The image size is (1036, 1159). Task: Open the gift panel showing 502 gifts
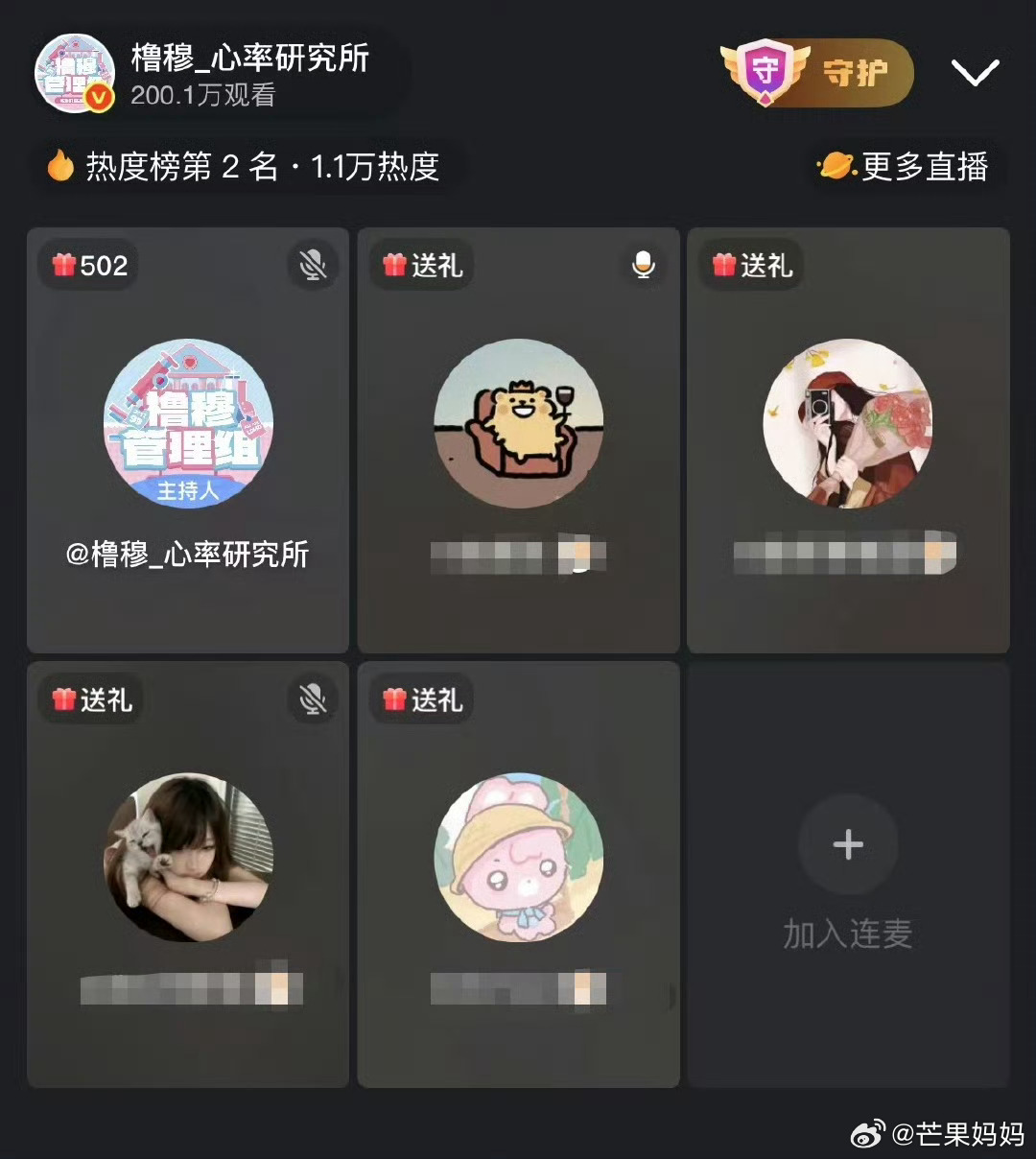click(x=90, y=266)
